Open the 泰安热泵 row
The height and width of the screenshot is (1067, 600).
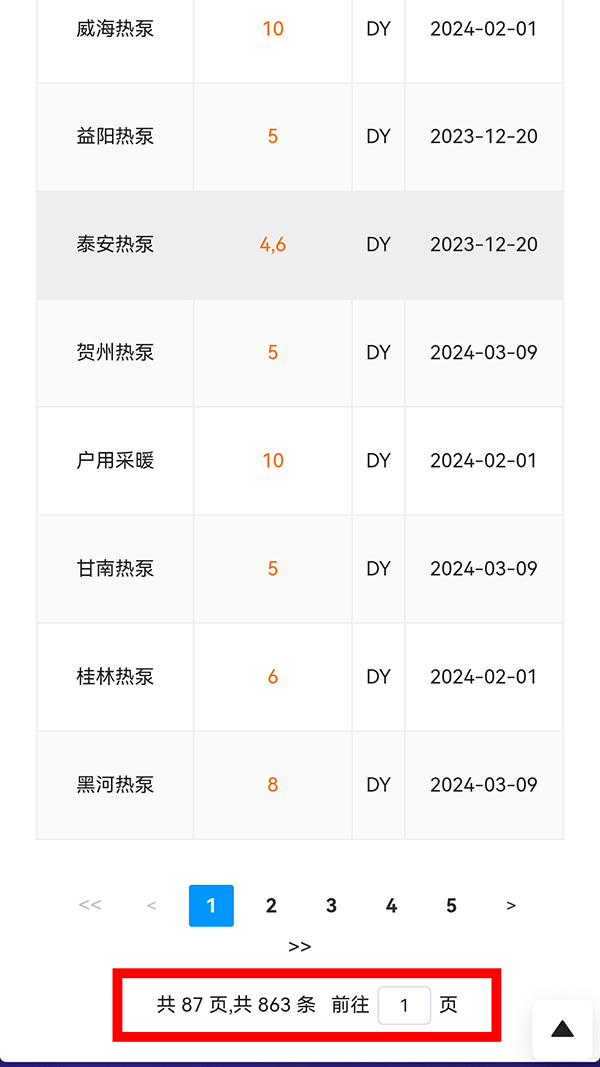115,245
